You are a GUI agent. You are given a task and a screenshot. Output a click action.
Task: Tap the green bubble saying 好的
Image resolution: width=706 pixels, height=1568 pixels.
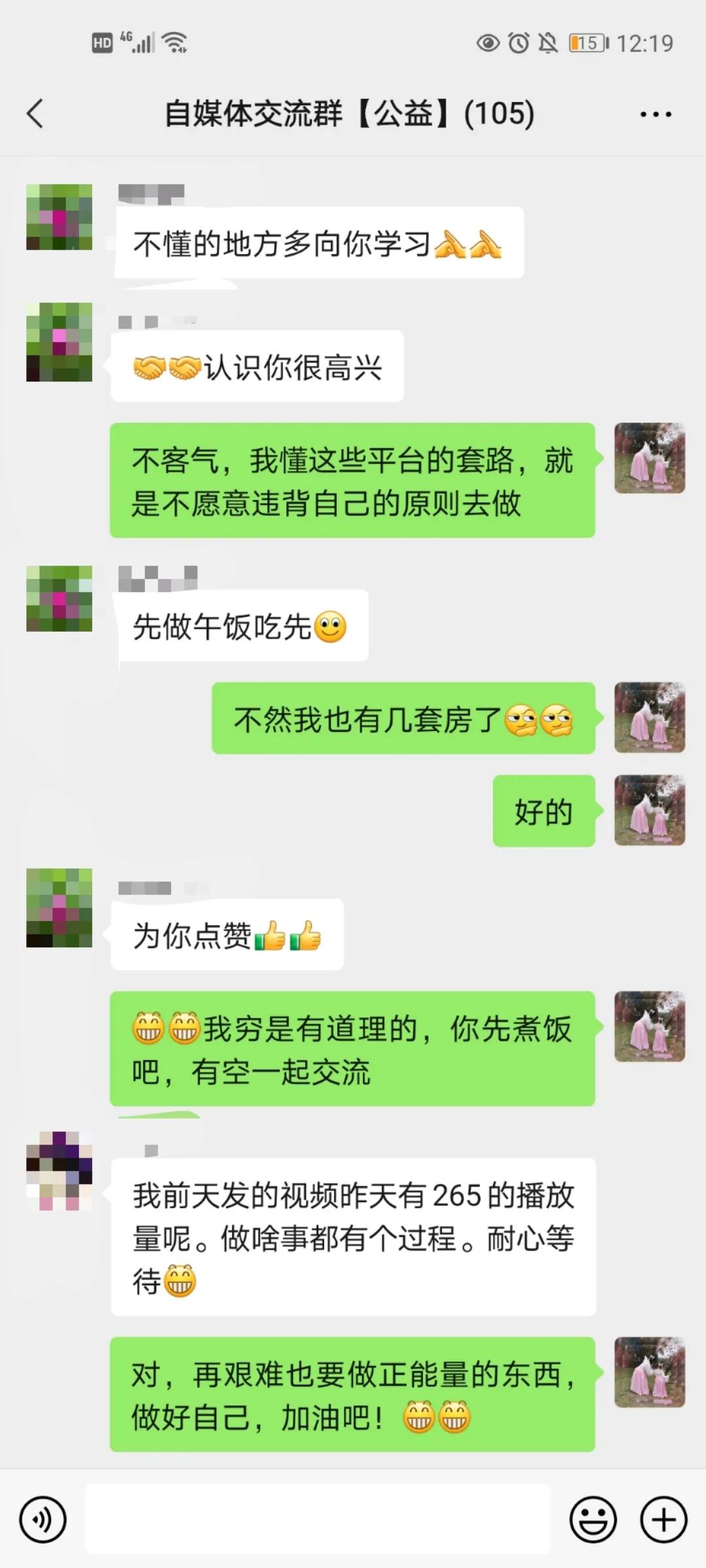point(544,810)
